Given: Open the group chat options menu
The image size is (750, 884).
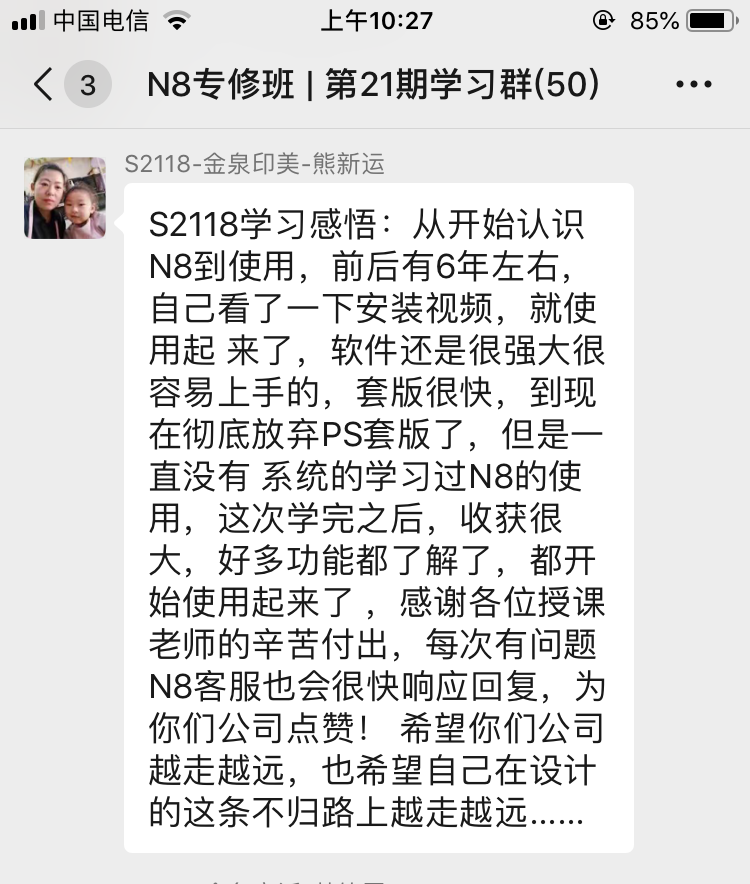Looking at the screenshot, I should (693, 85).
